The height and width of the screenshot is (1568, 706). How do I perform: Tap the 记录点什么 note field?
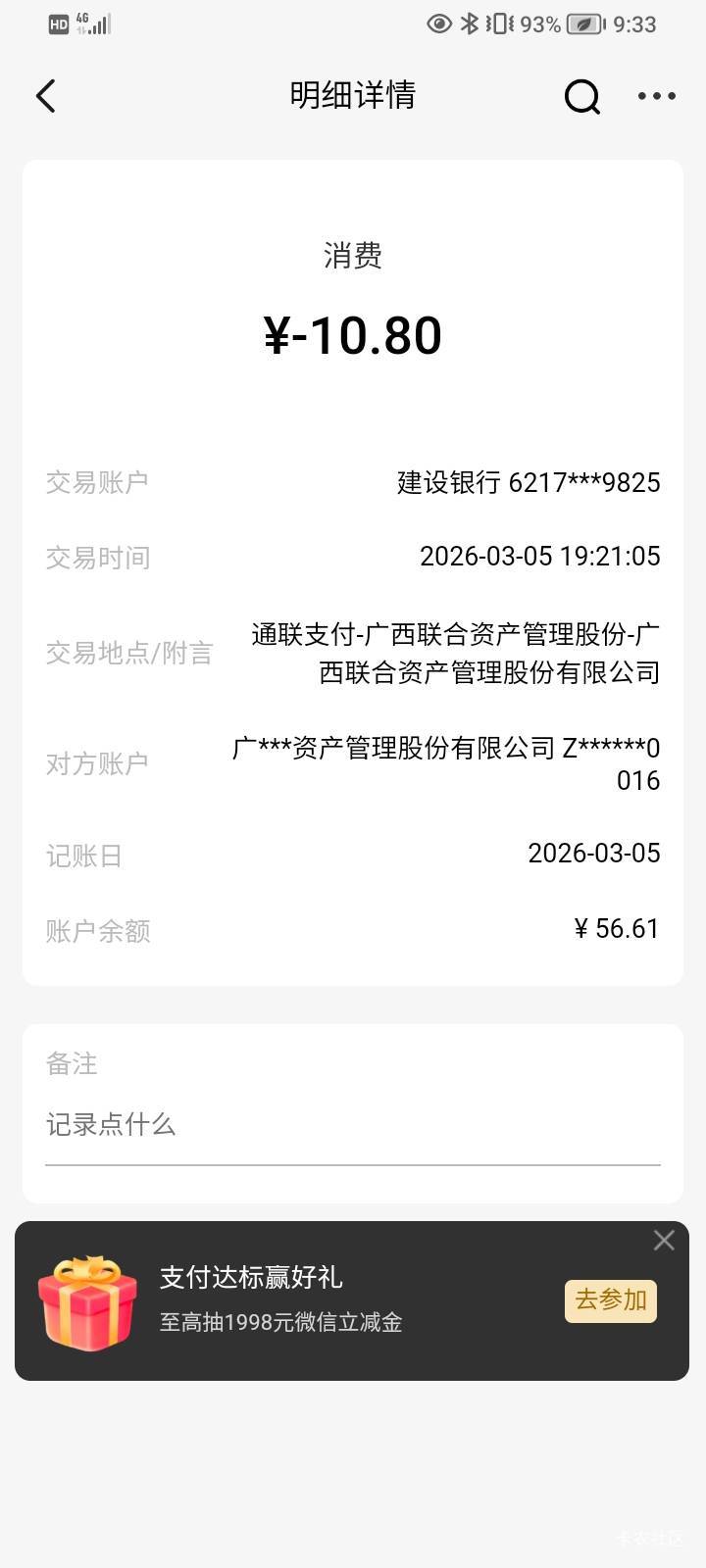351,1125
